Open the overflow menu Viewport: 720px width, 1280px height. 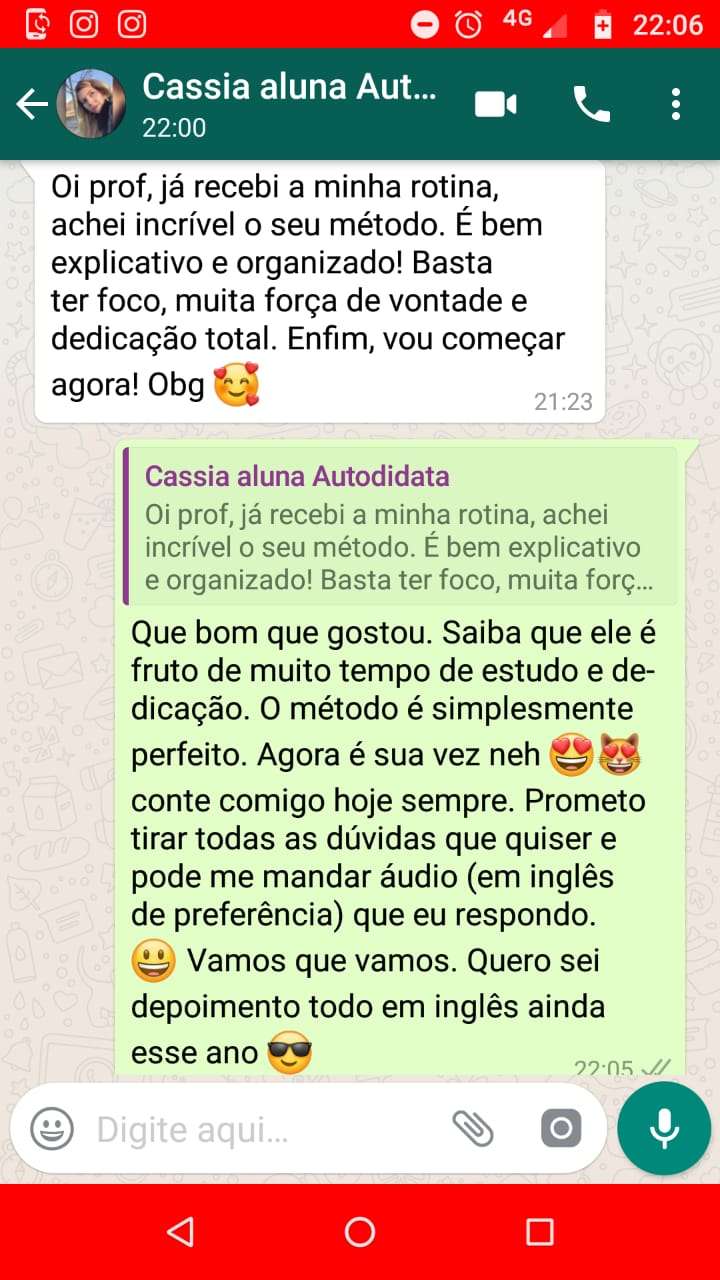[676, 104]
